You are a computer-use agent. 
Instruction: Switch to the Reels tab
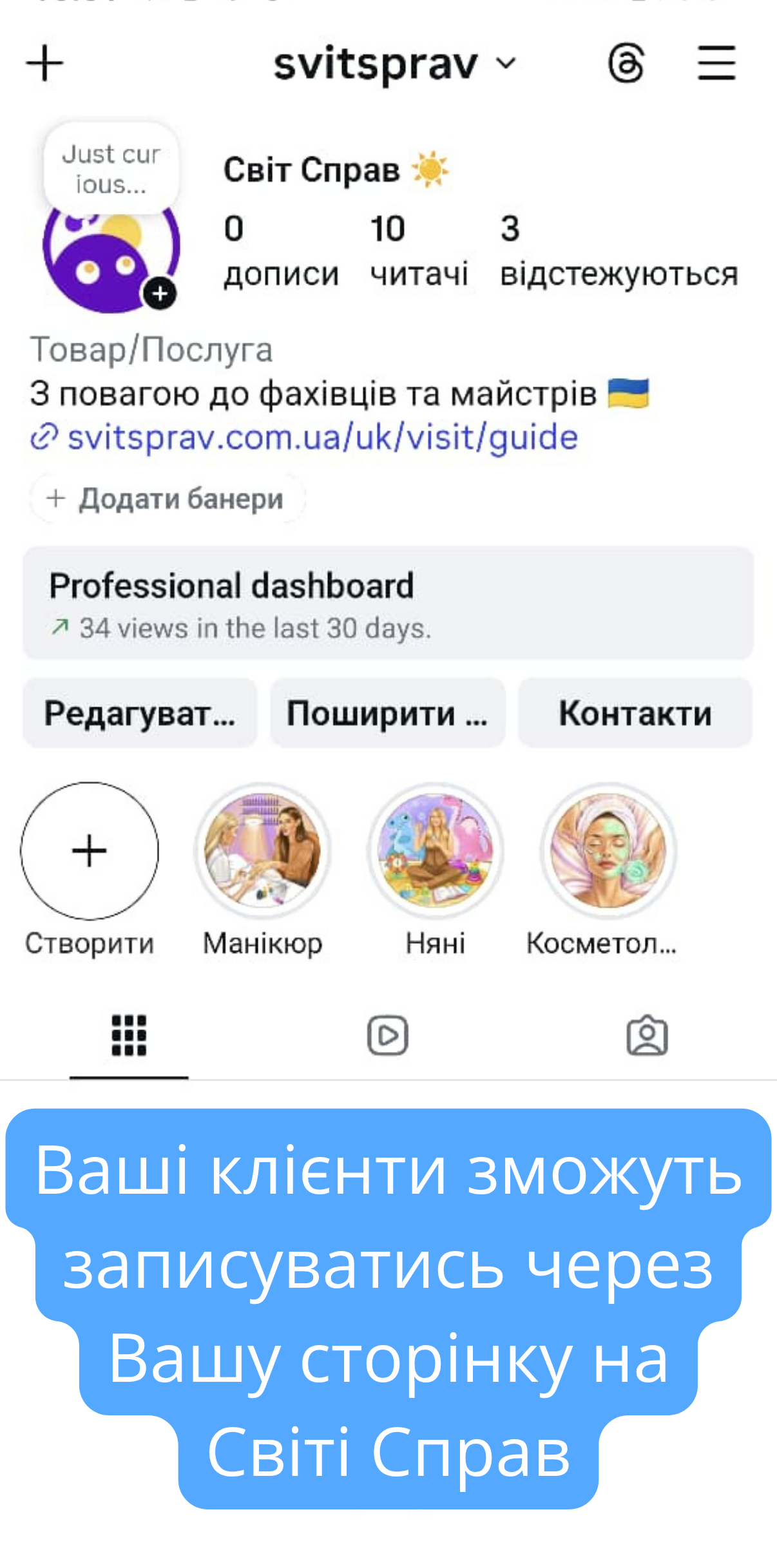[388, 1036]
